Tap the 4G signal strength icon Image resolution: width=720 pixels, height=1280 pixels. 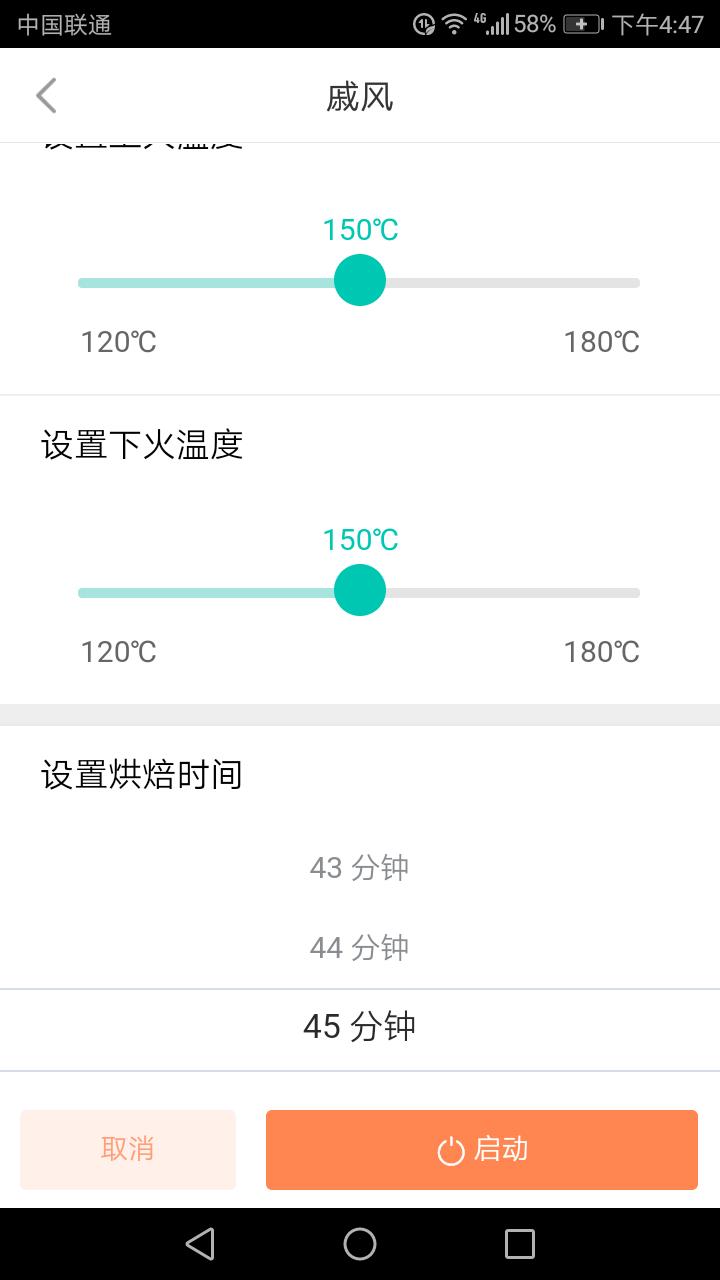pos(495,24)
